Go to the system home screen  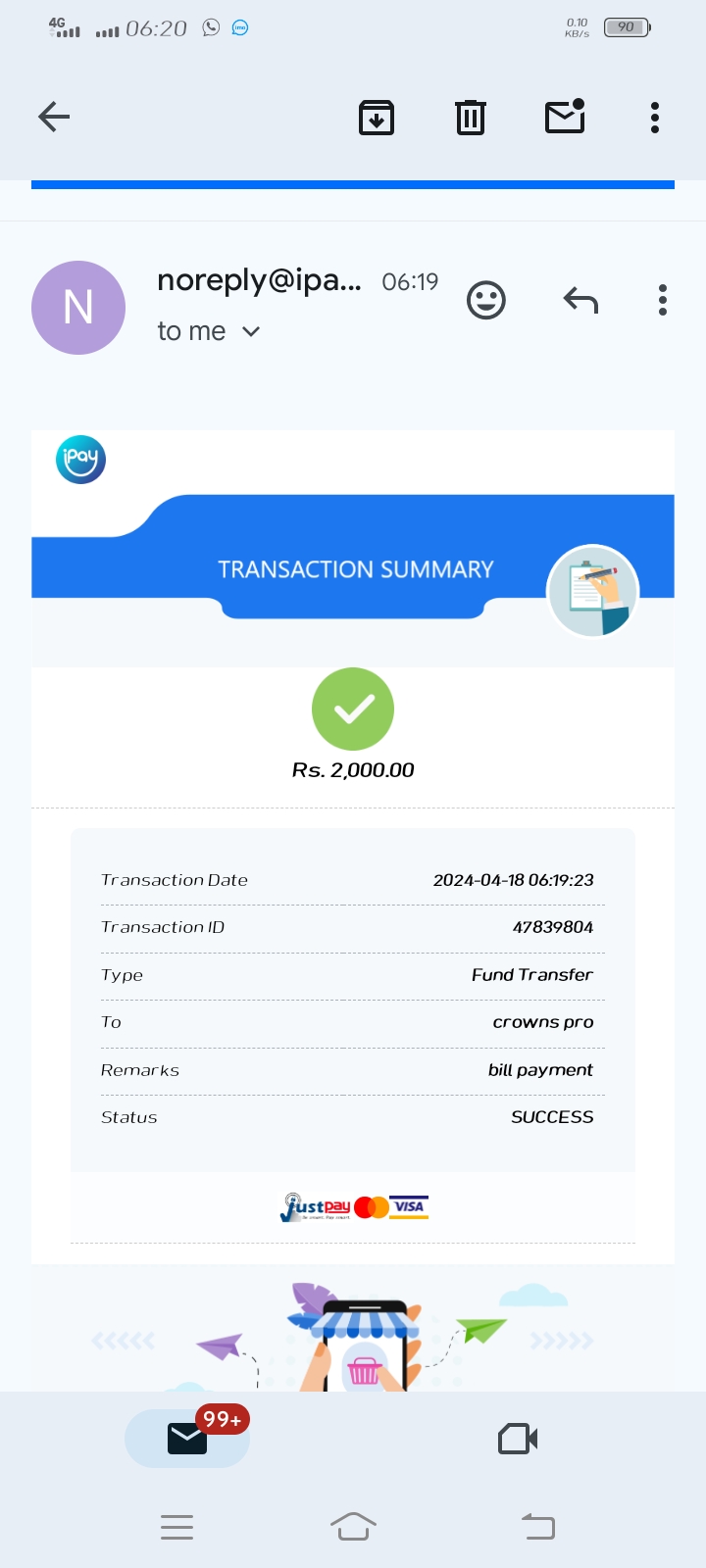[353, 1526]
